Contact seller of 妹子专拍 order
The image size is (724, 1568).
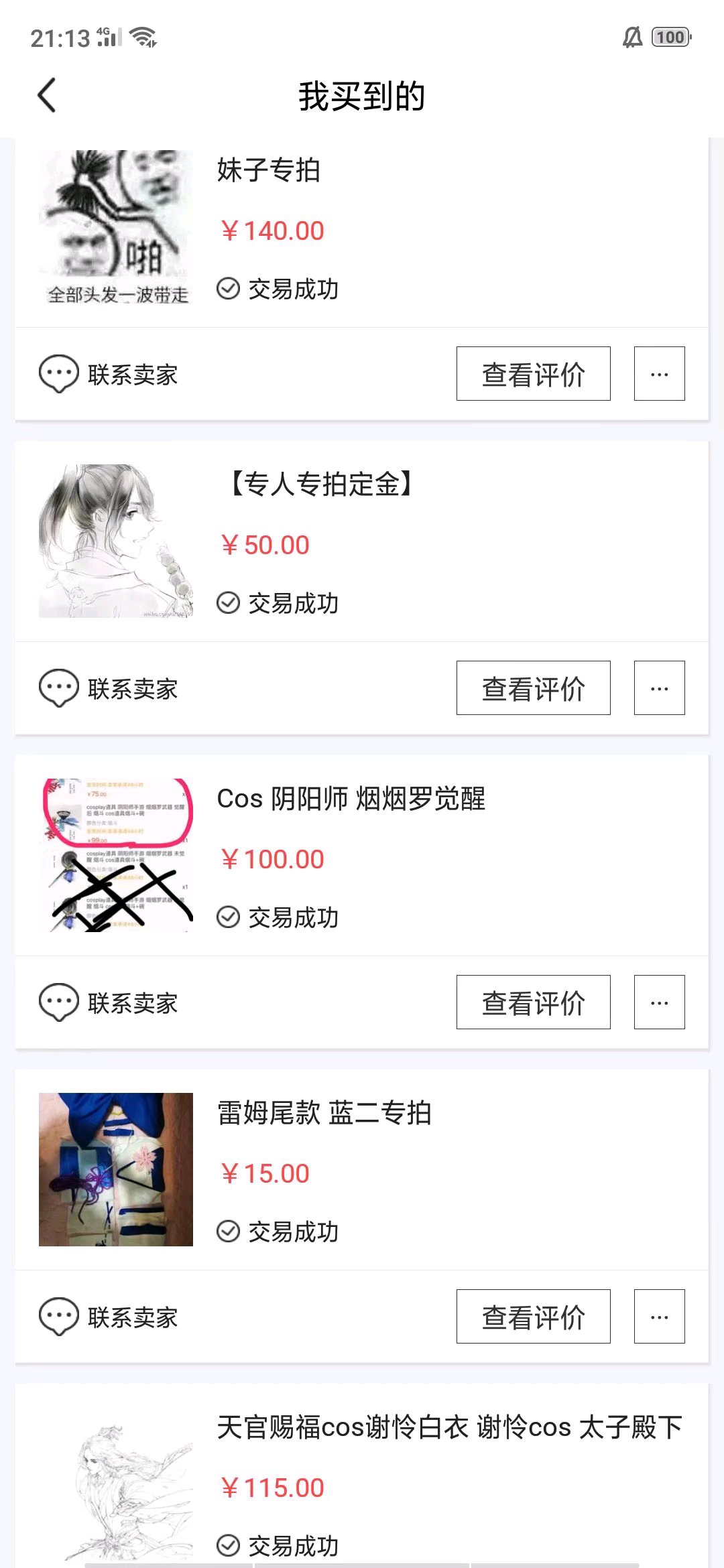pos(109,374)
